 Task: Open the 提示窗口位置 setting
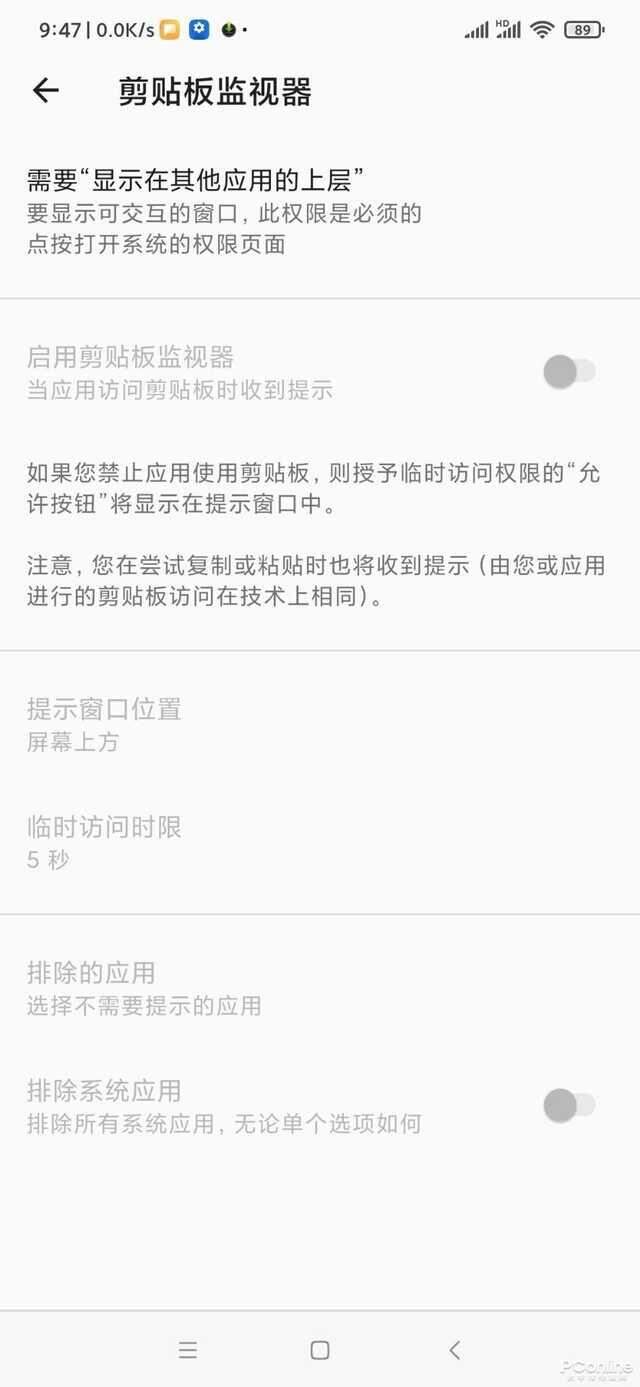320,725
